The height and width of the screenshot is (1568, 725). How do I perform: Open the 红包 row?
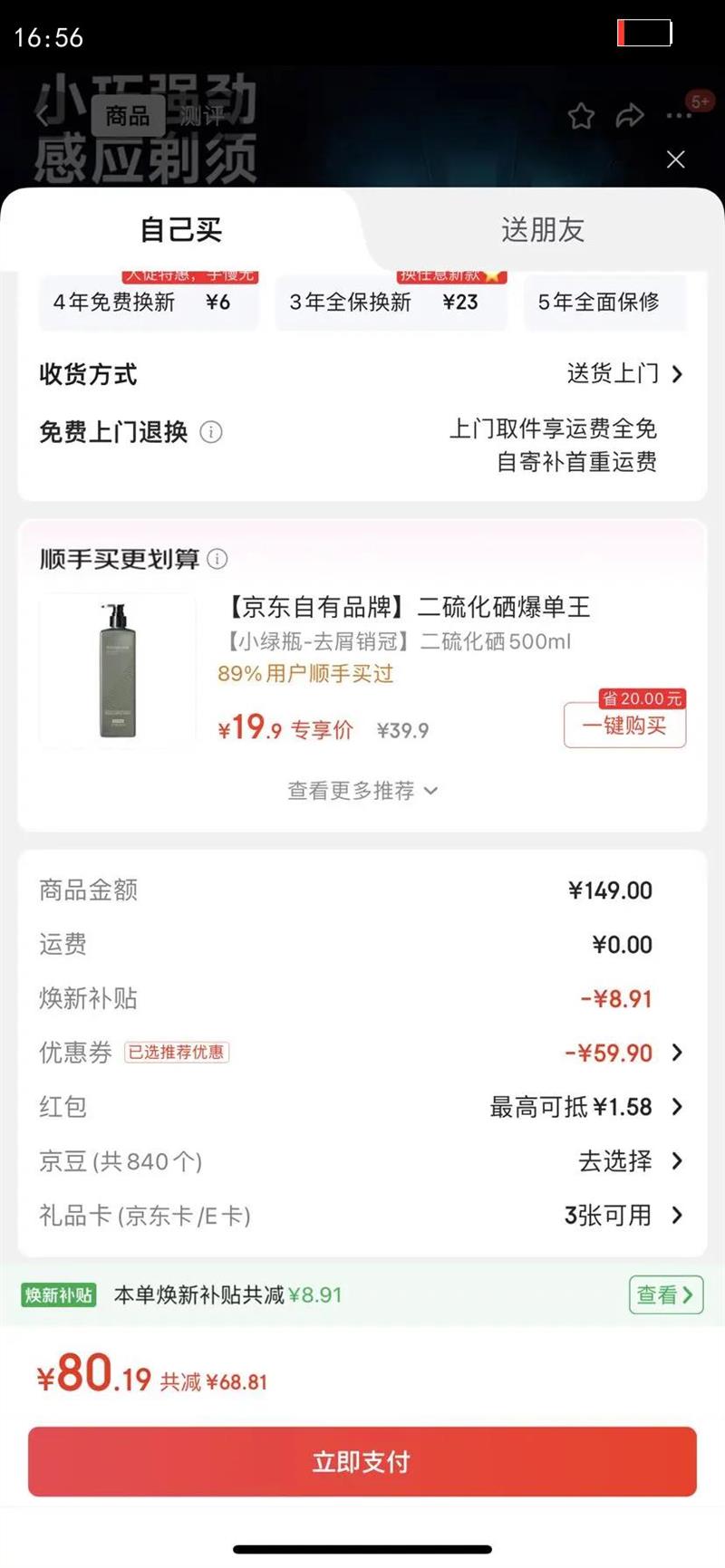585,1107
